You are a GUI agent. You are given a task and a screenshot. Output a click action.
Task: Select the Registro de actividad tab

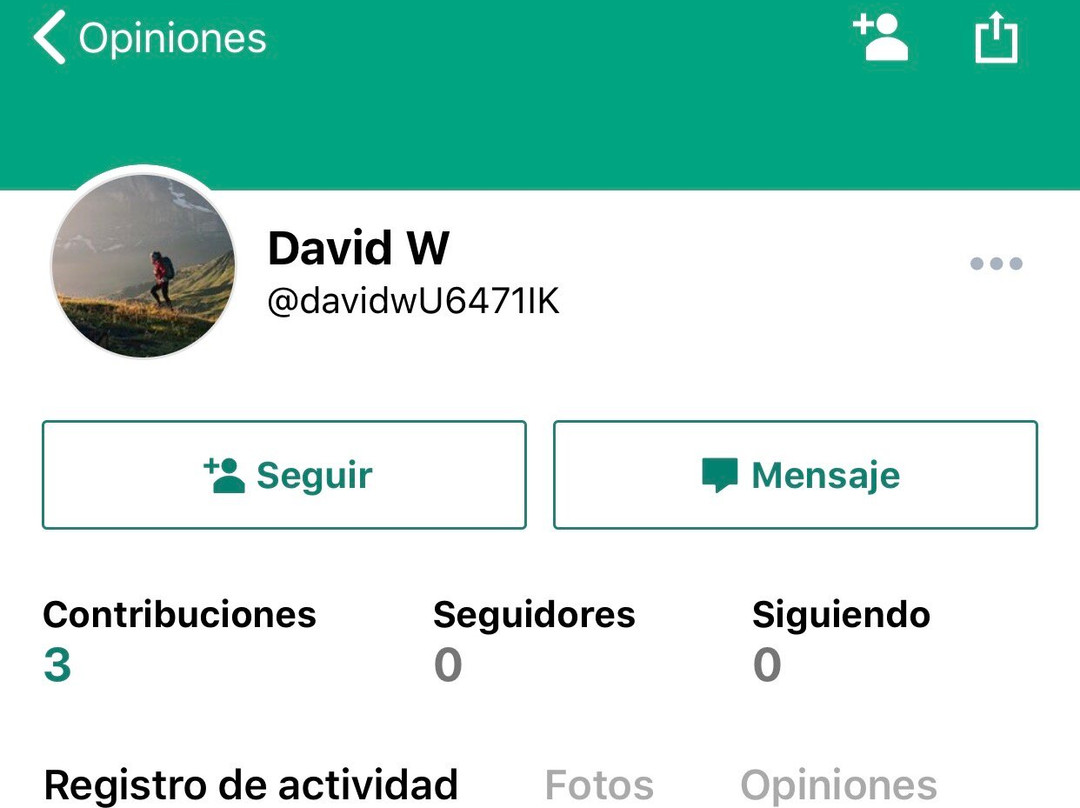[251, 785]
